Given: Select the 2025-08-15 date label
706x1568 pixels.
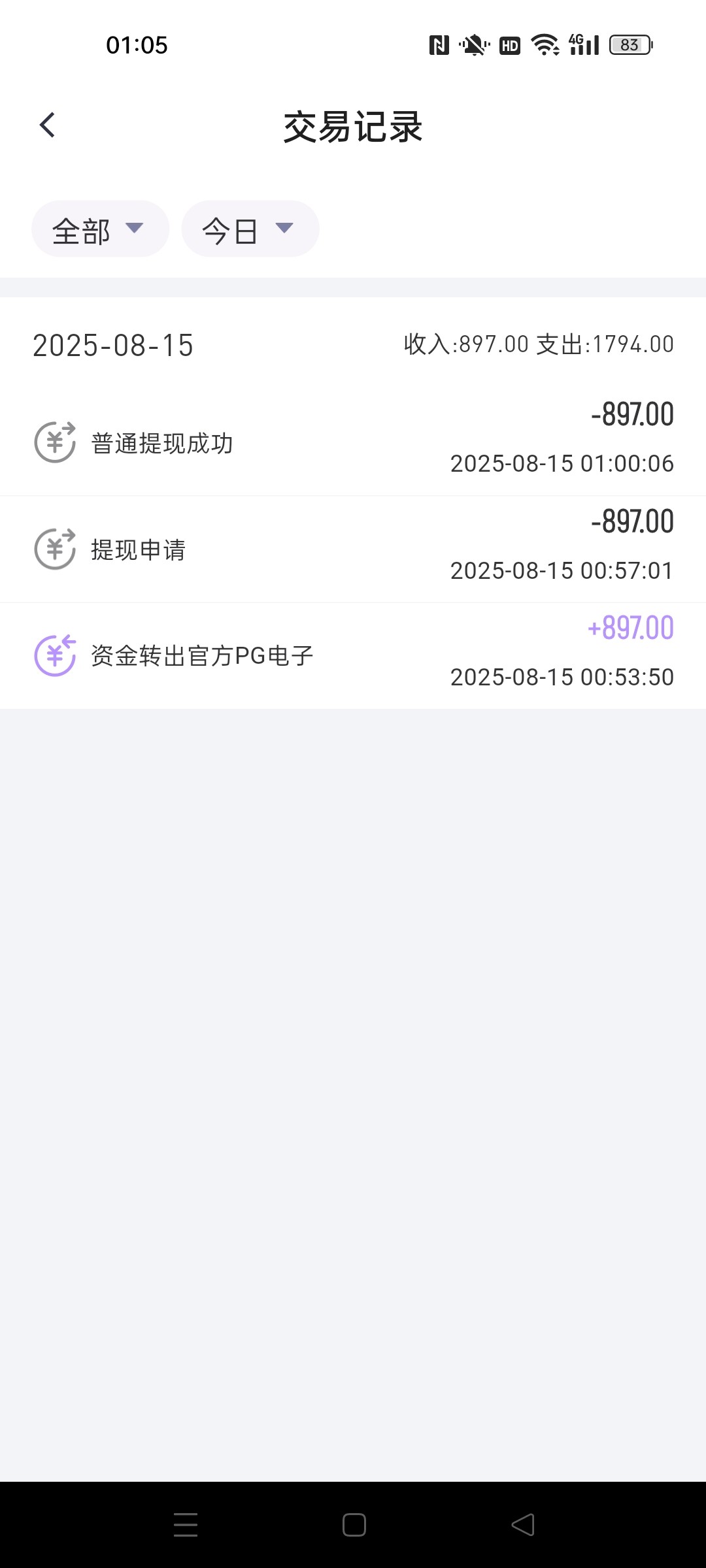Looking at the screenshot, I should [112, 346].
